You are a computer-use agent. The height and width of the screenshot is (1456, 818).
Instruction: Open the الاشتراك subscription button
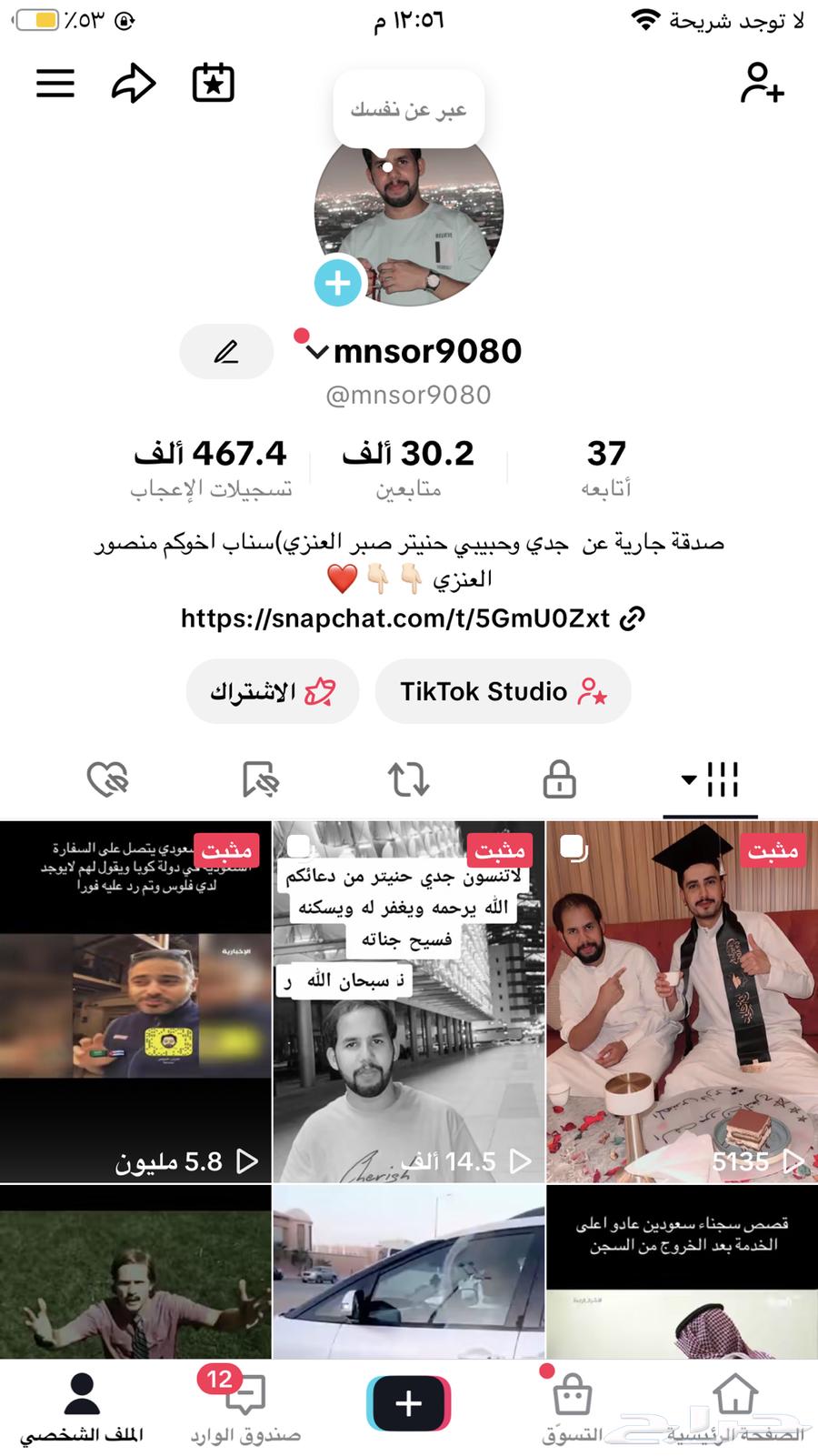pos(273,692)
